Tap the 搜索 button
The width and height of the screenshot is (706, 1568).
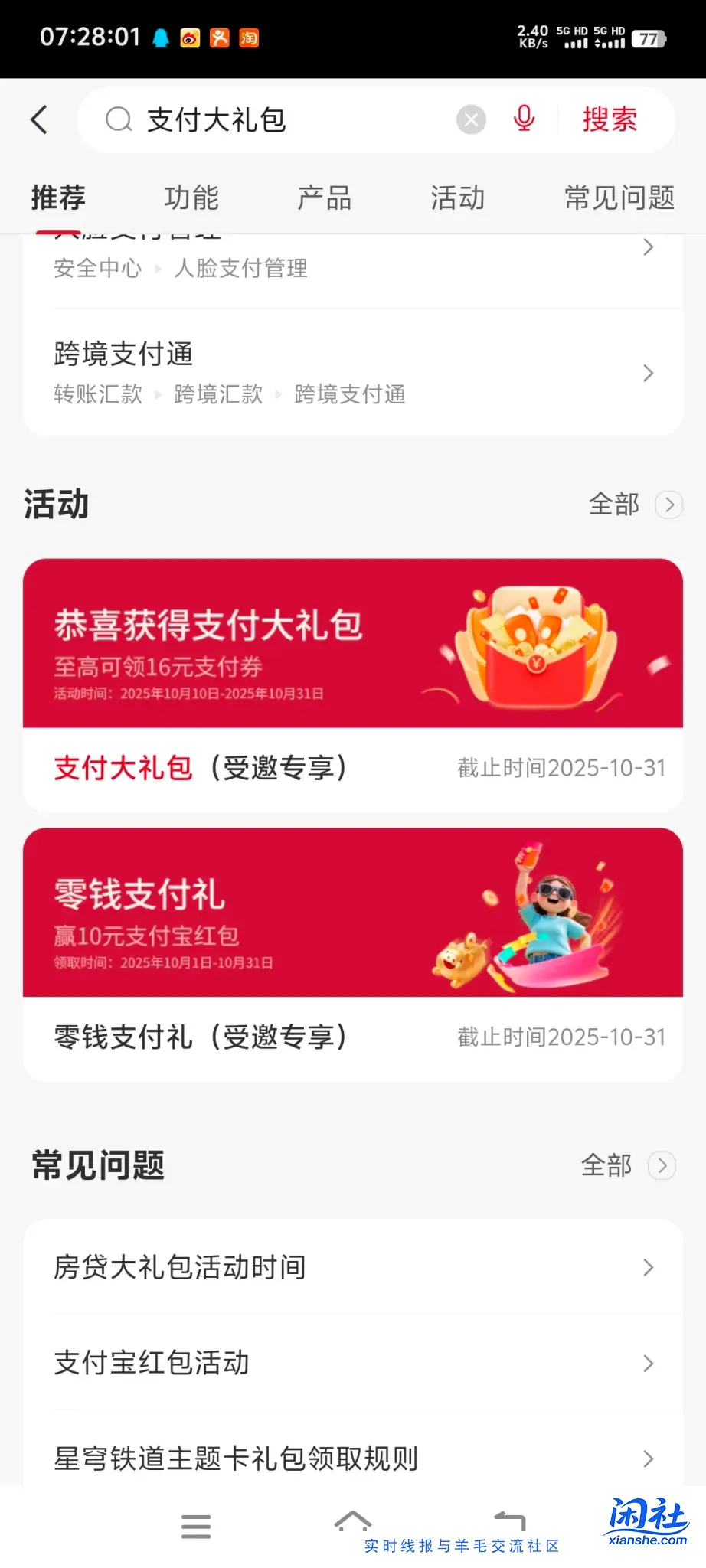click(x=610, y=119)
